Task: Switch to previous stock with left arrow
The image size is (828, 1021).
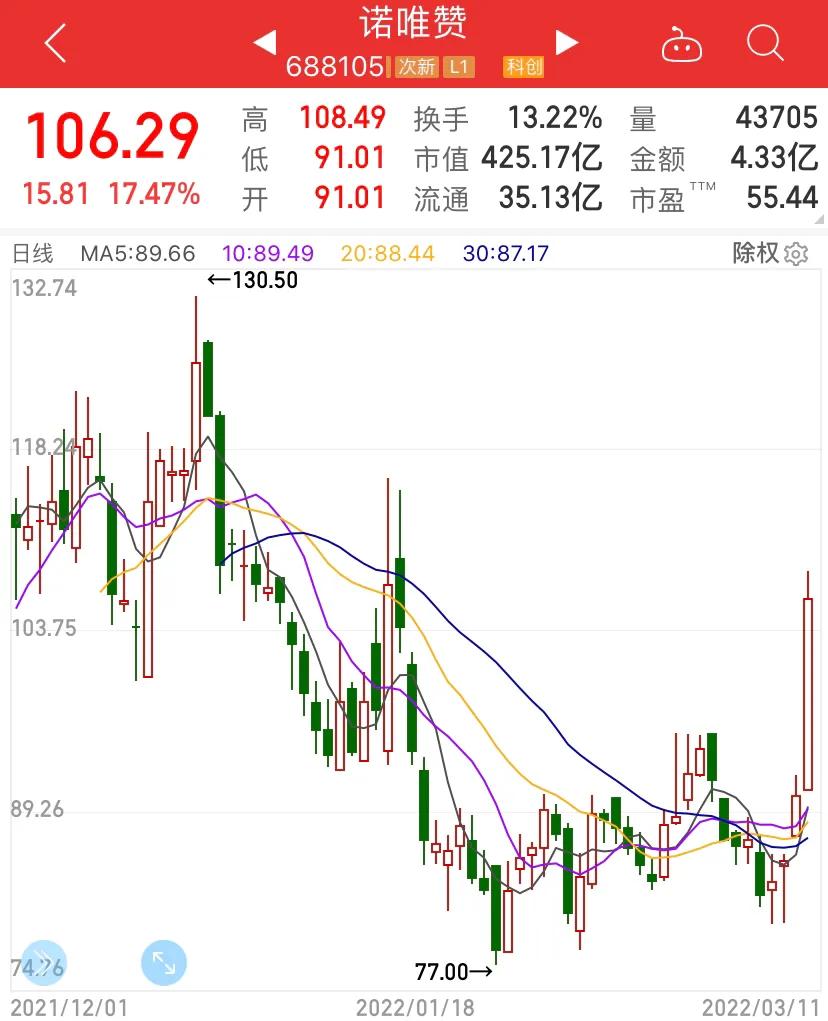Action: (x=264, y=43)
